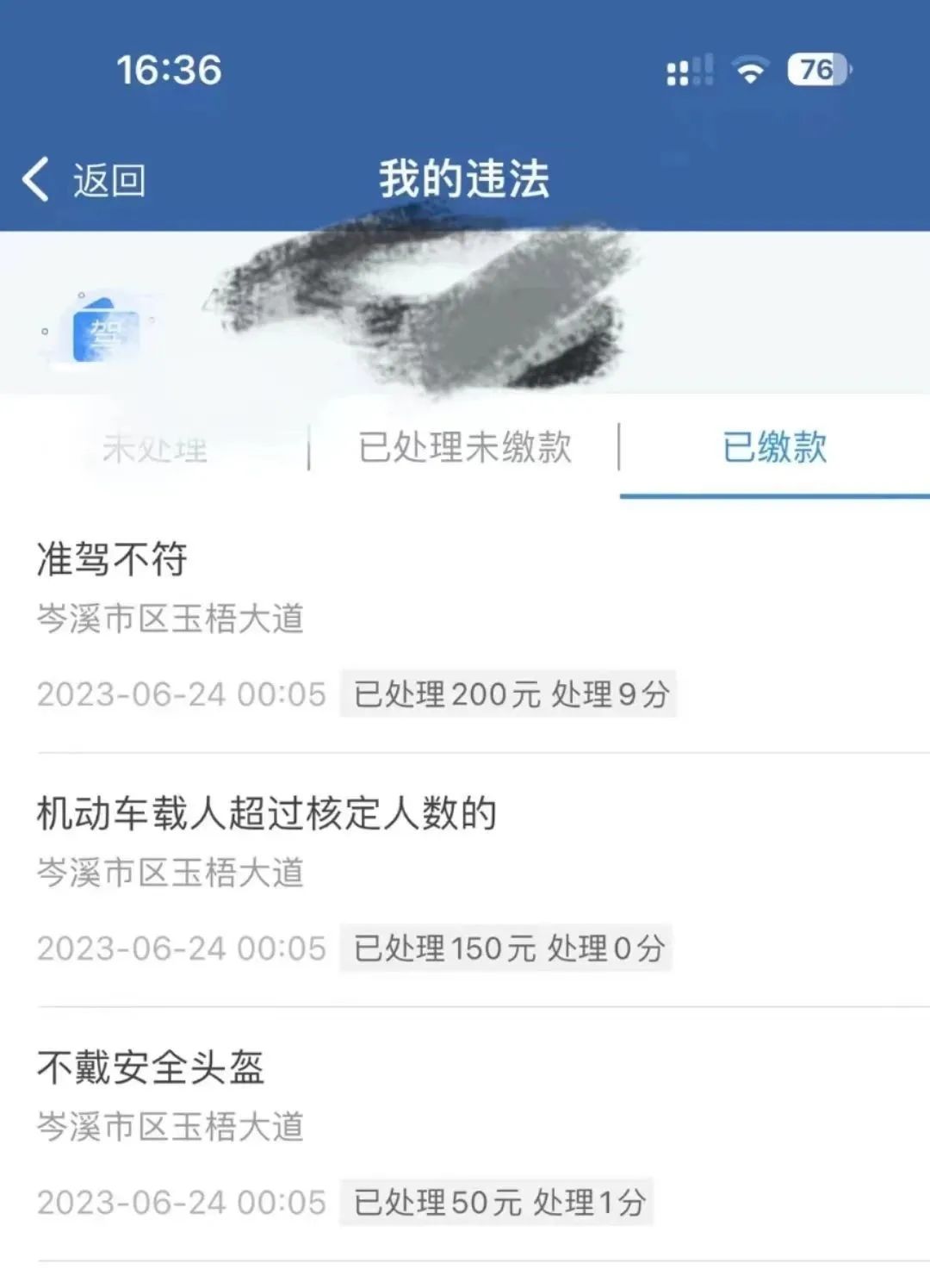This screenshot has height=1288, width=930.
Task: Go back using the 返回 button
Action: coord(84,180)
